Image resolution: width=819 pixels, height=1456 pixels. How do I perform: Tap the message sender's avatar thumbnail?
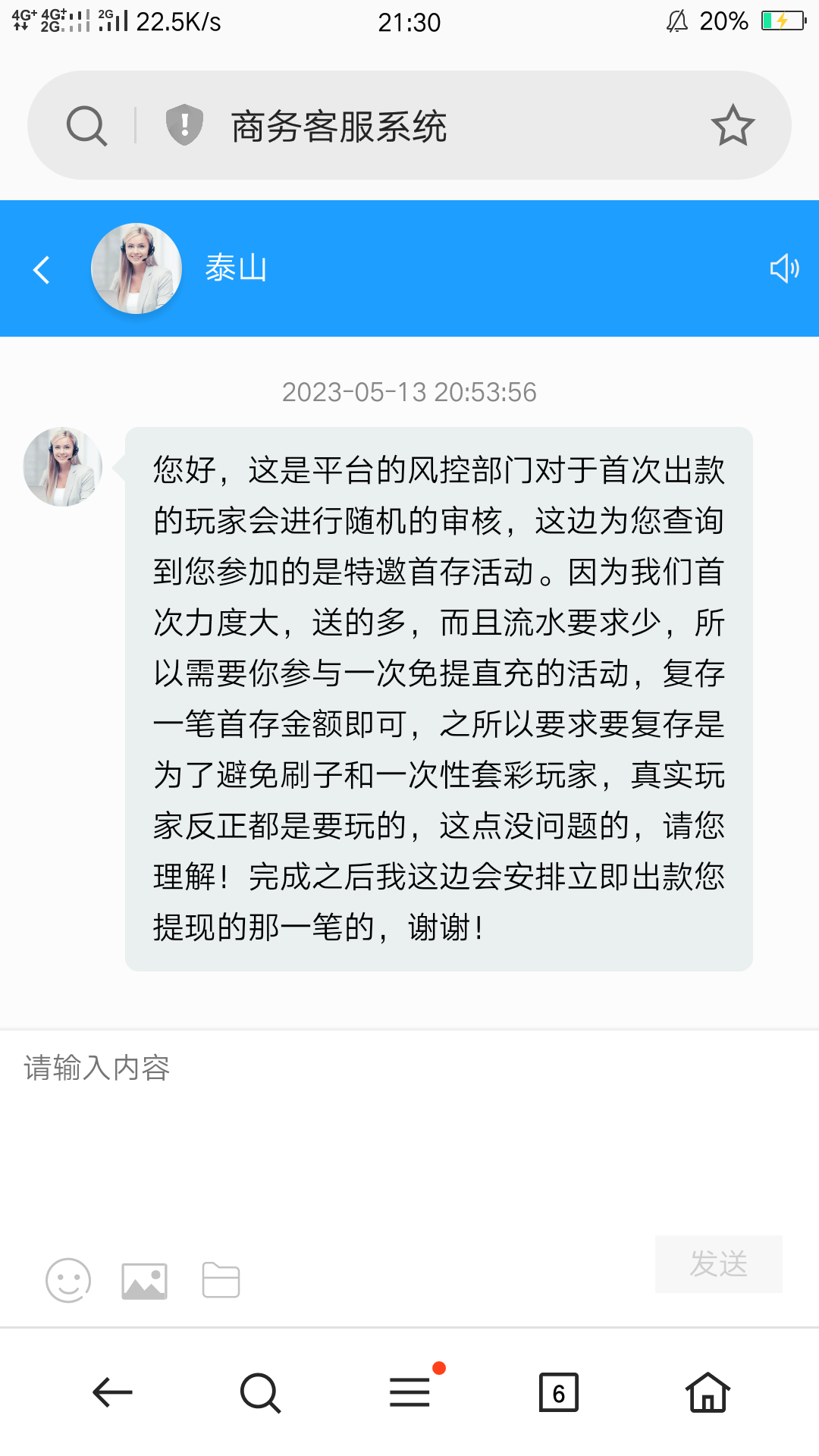tap(62, 466)
